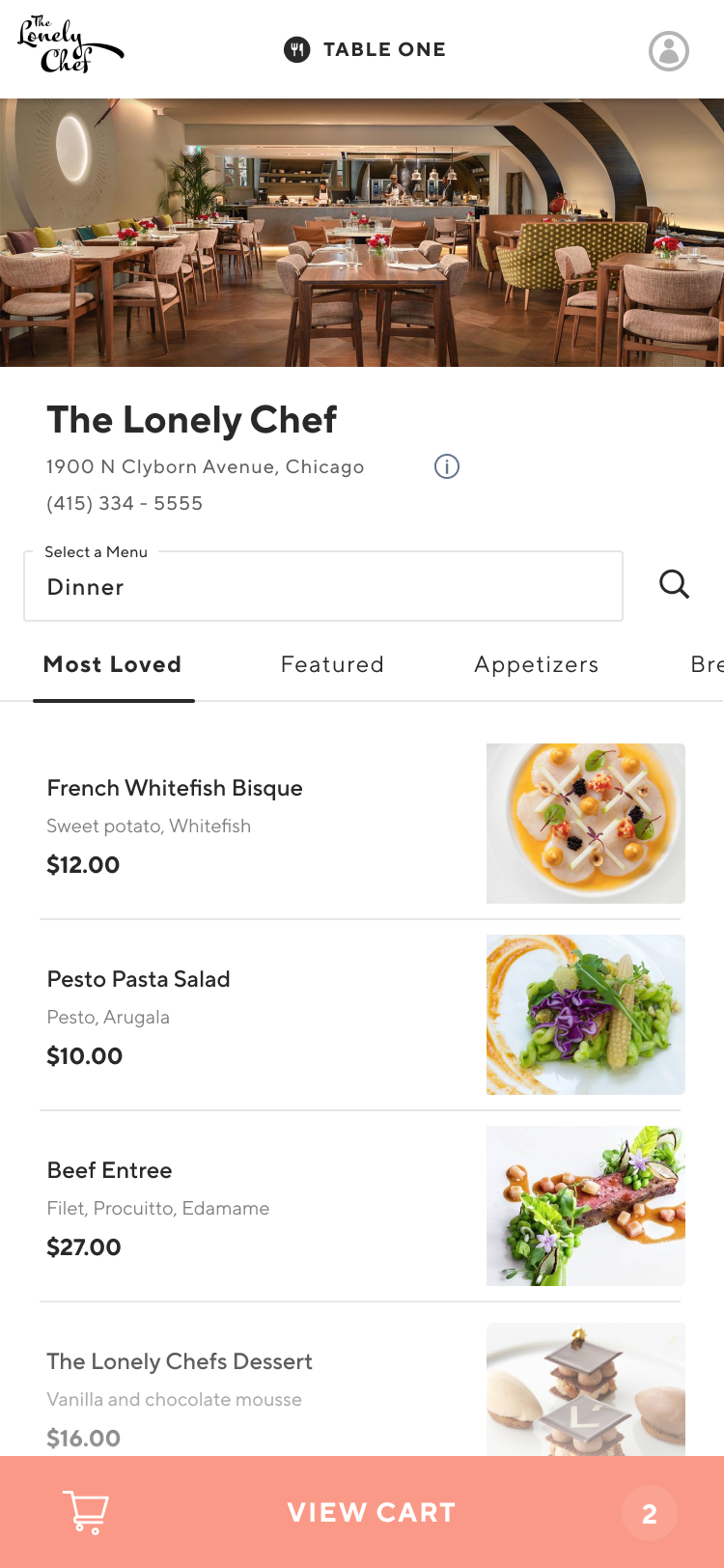Expand the Select a Menu dropdown

(x=323, y=586)
